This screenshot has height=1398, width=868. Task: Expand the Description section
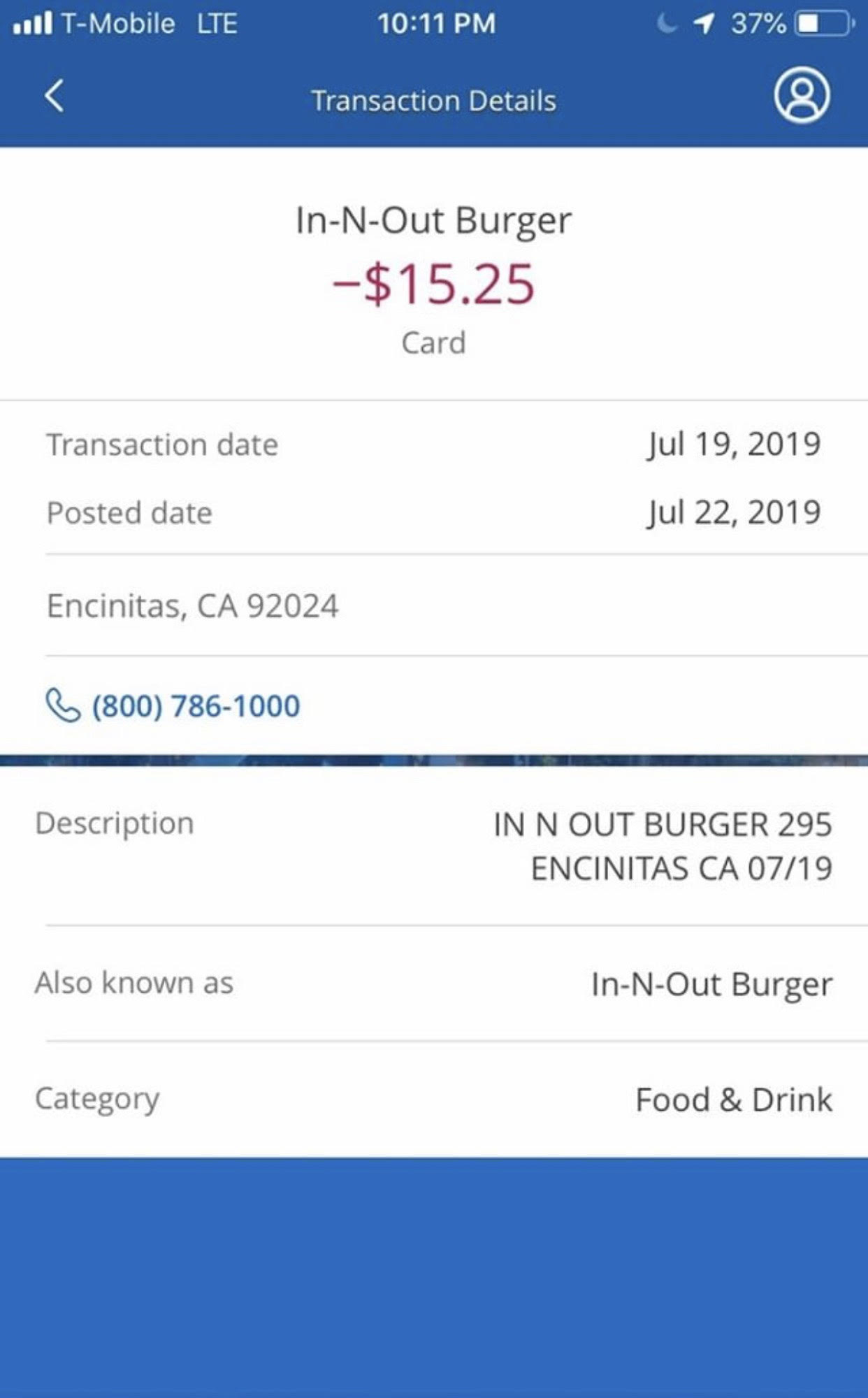point(433,846)
